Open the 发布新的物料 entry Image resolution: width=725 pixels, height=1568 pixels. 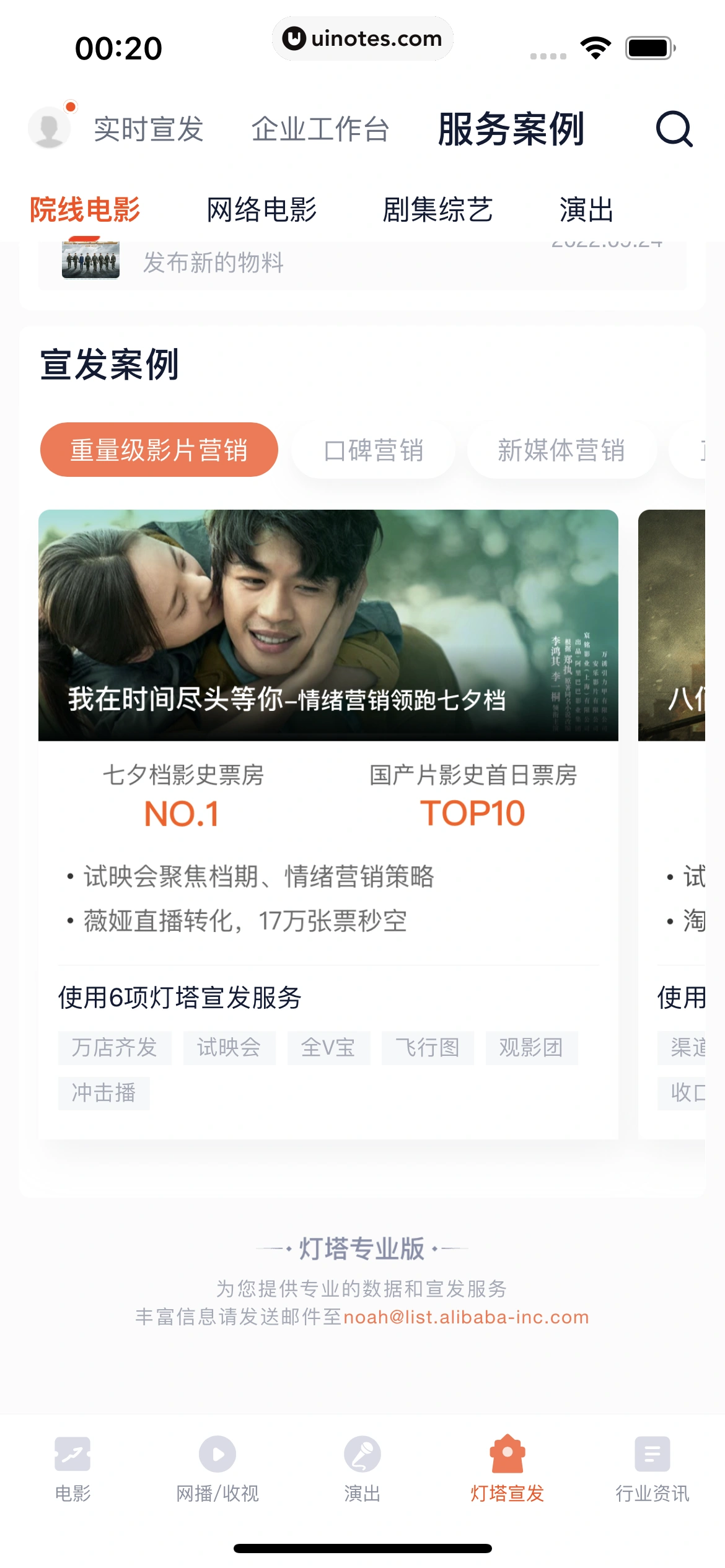pos(213,263)
